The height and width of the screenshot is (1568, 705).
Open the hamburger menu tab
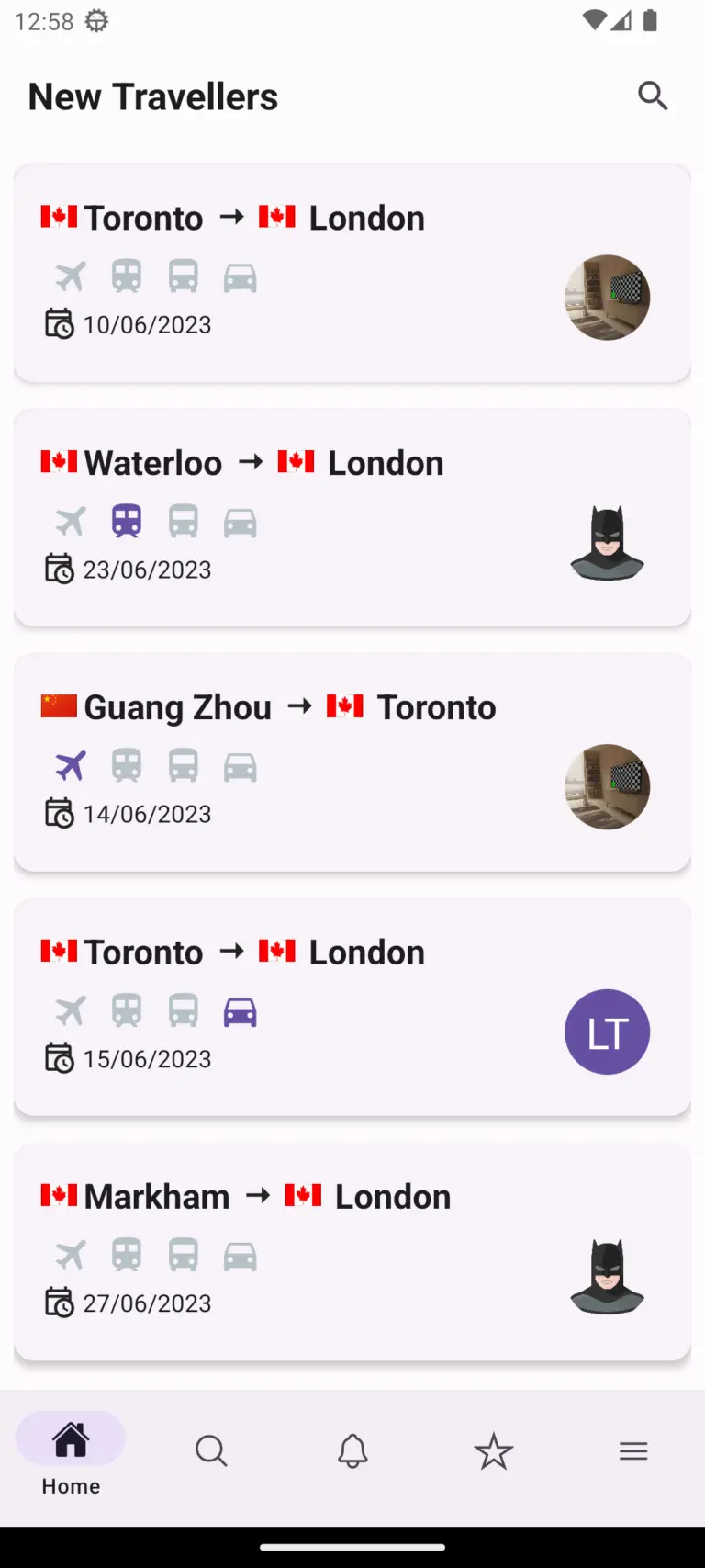pyautogui.click(x=633, y=1451)
